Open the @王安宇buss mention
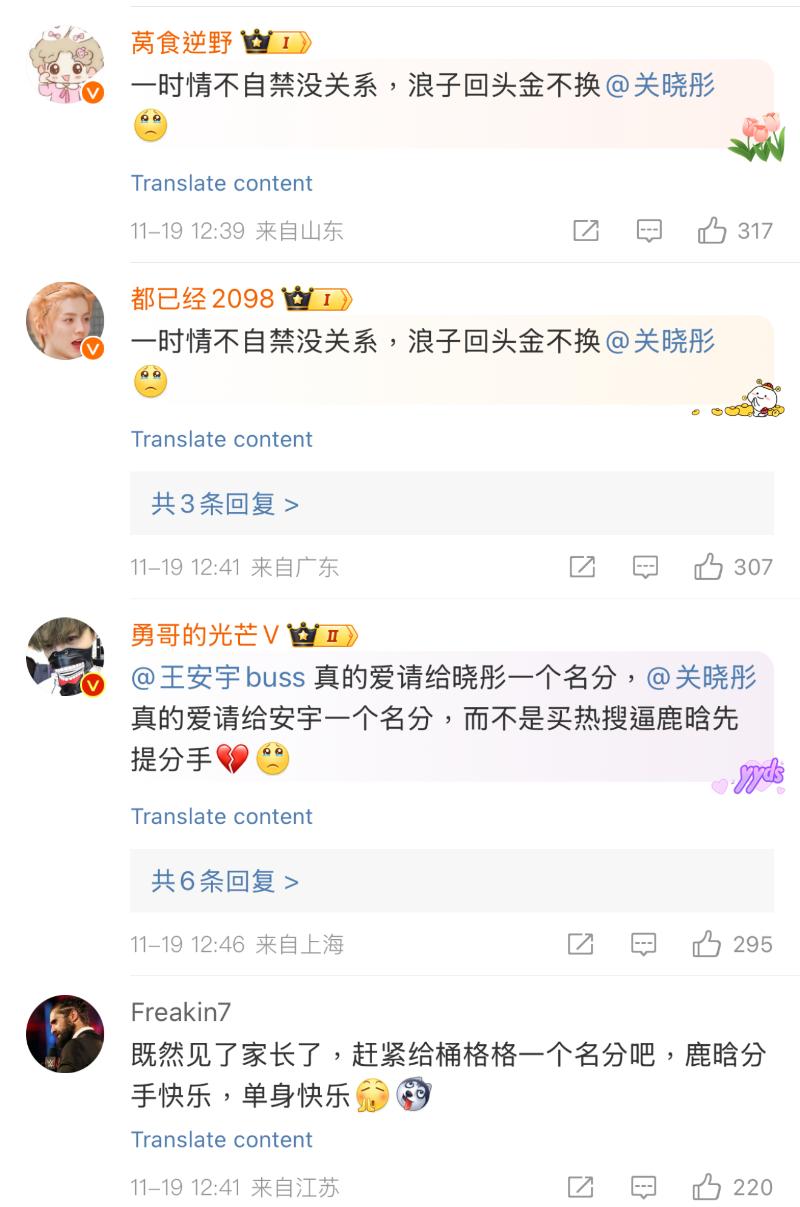 [218, 677]
